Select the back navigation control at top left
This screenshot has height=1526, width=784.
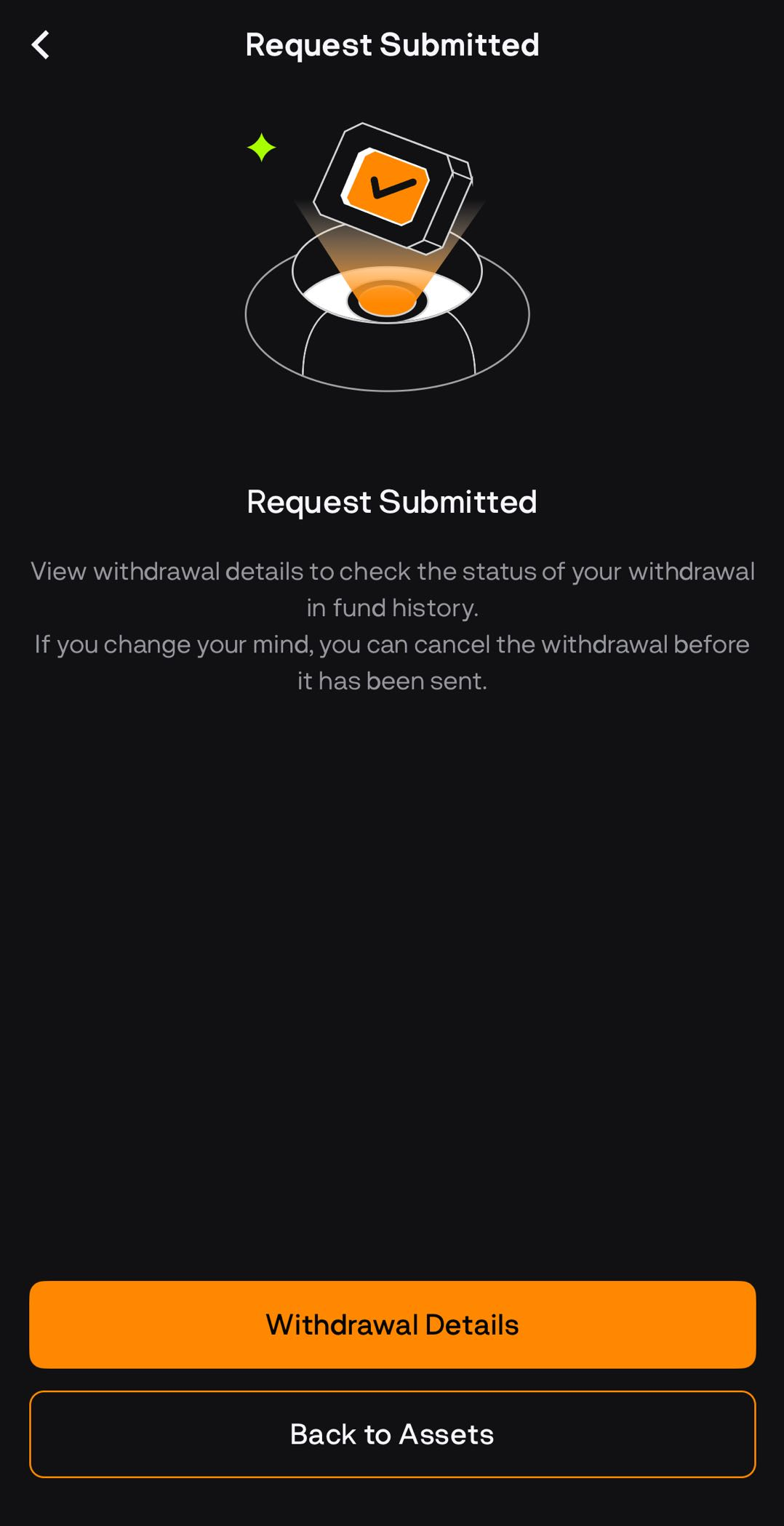(41, 45)
